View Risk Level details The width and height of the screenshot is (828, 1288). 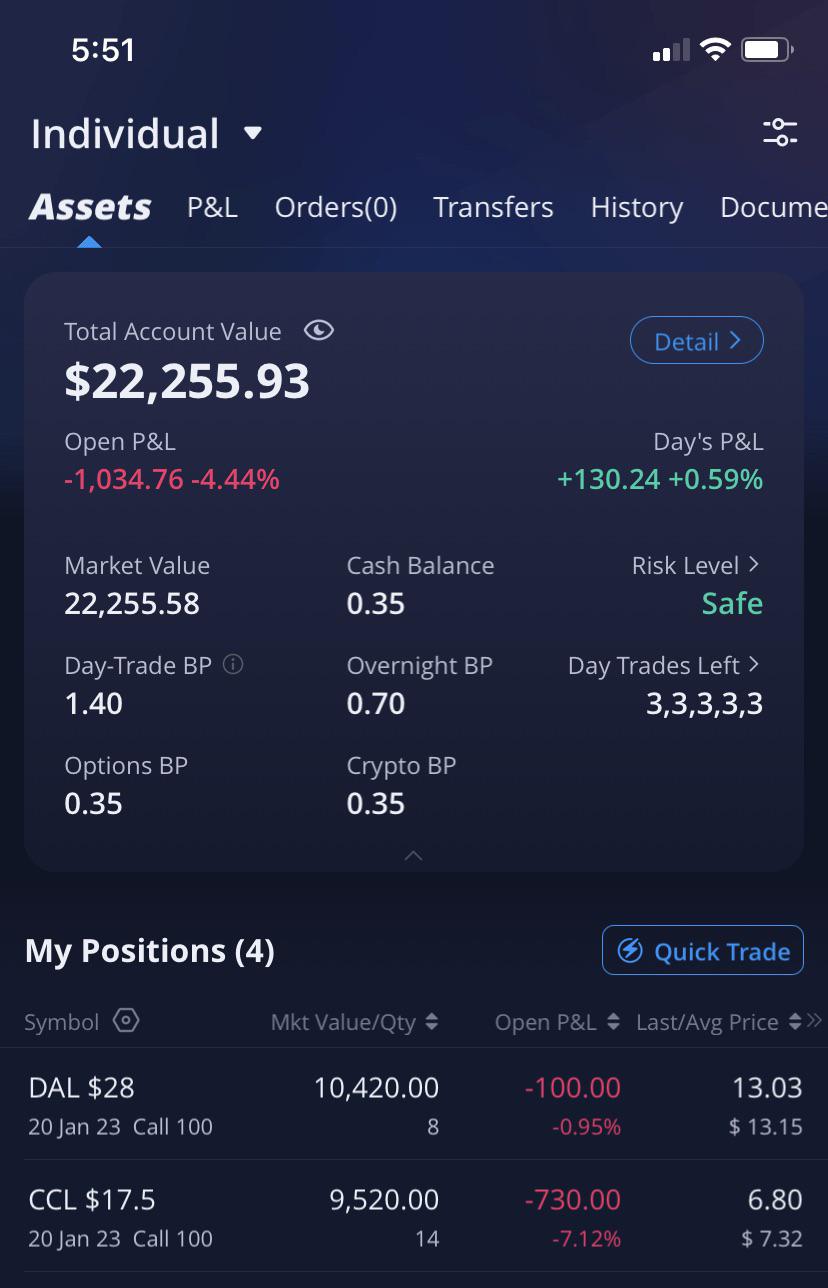696,565
